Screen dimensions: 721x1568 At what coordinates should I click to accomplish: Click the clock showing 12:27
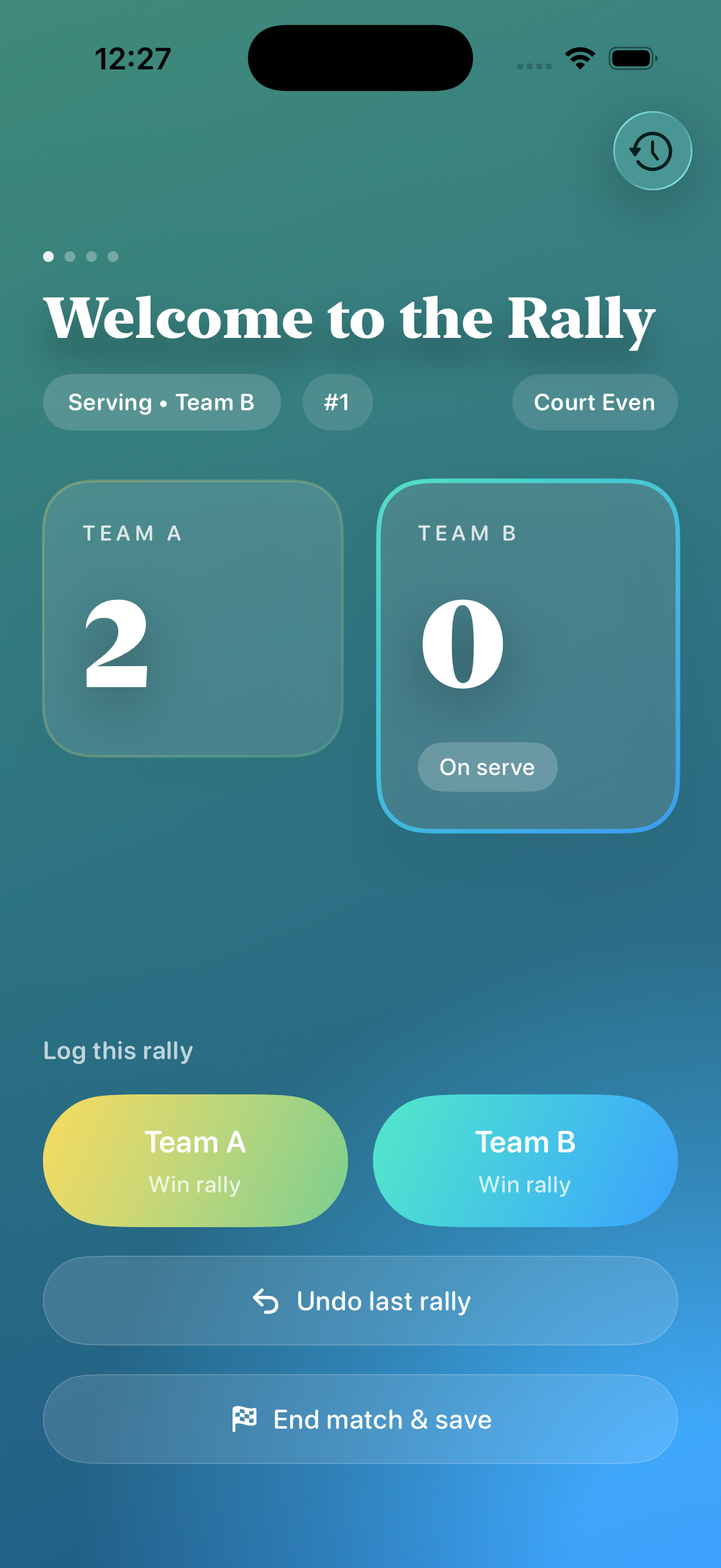132,58
